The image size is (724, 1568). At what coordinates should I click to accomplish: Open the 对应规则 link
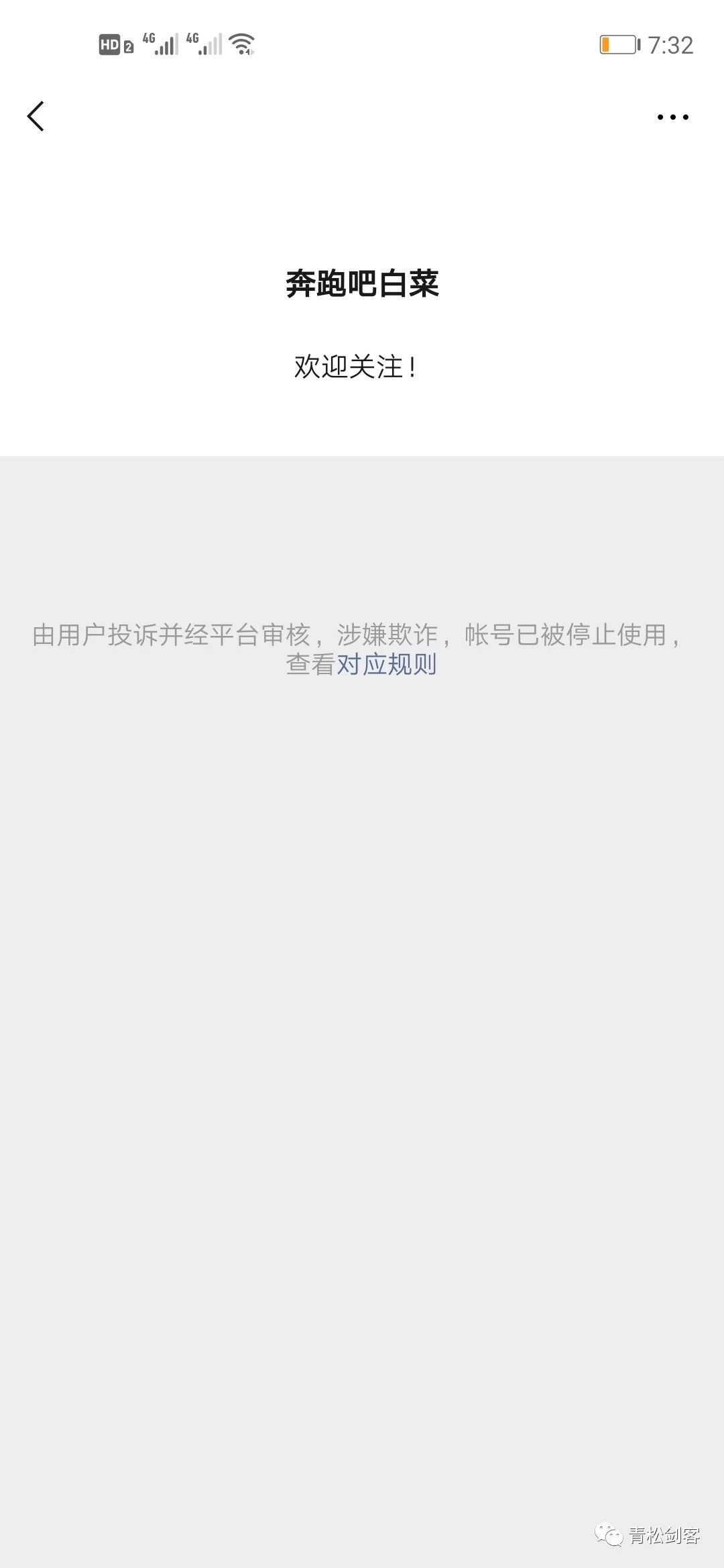tap(387, 665)
